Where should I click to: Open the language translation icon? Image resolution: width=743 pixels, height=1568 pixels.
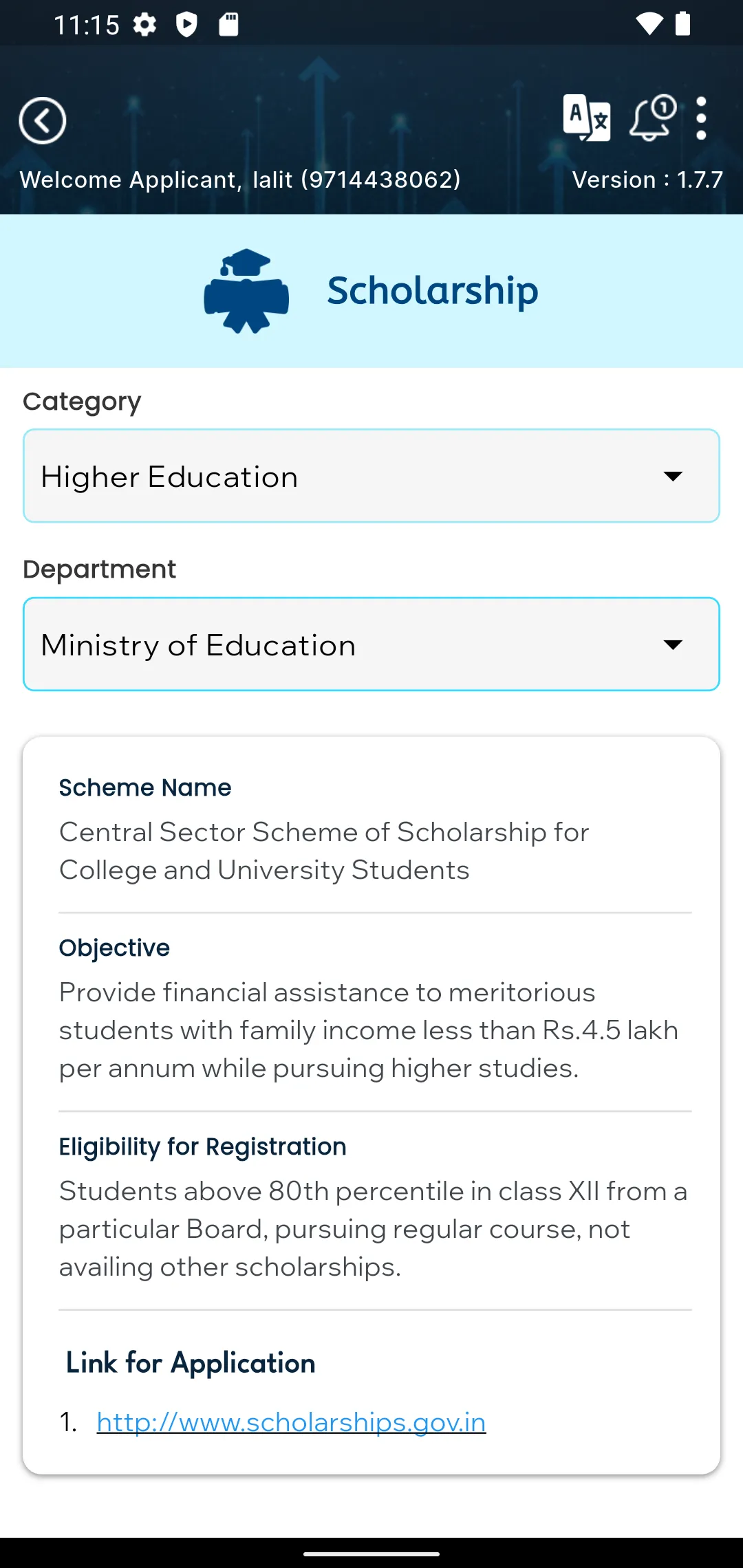585,118
